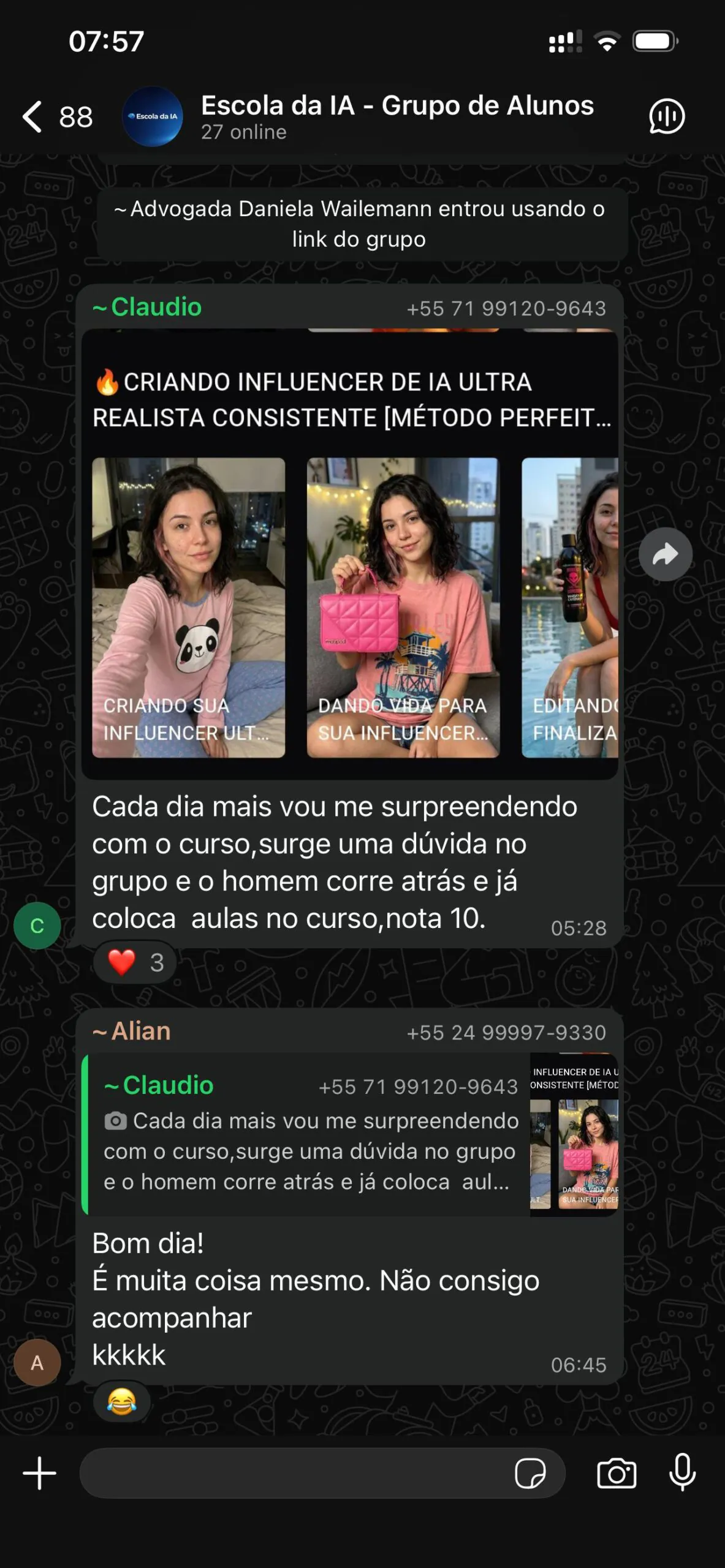Open the Escola da IA group avatar
Viewport: 725px width, 1568px height.
pyautogui.click(x=152, y=116)
